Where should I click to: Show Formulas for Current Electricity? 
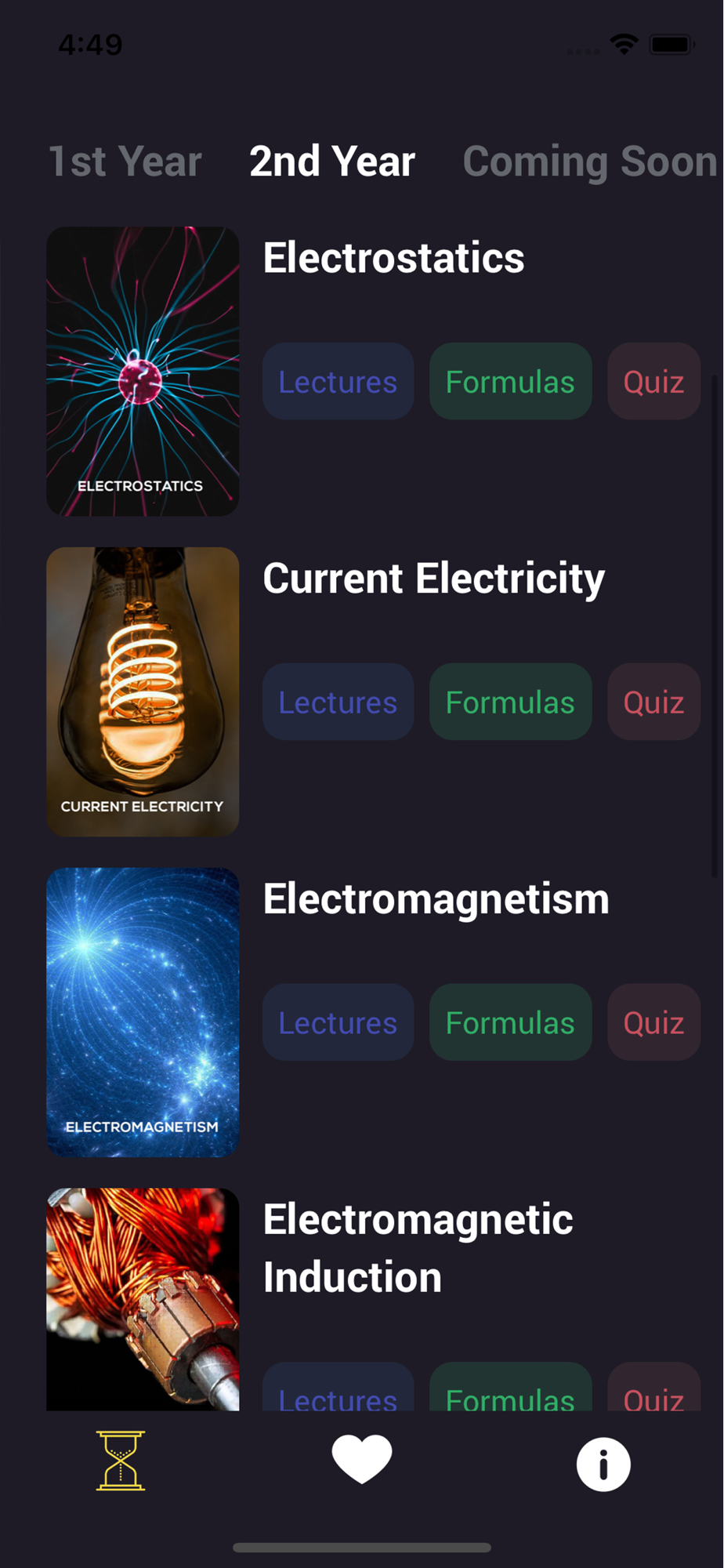(510, 702)
